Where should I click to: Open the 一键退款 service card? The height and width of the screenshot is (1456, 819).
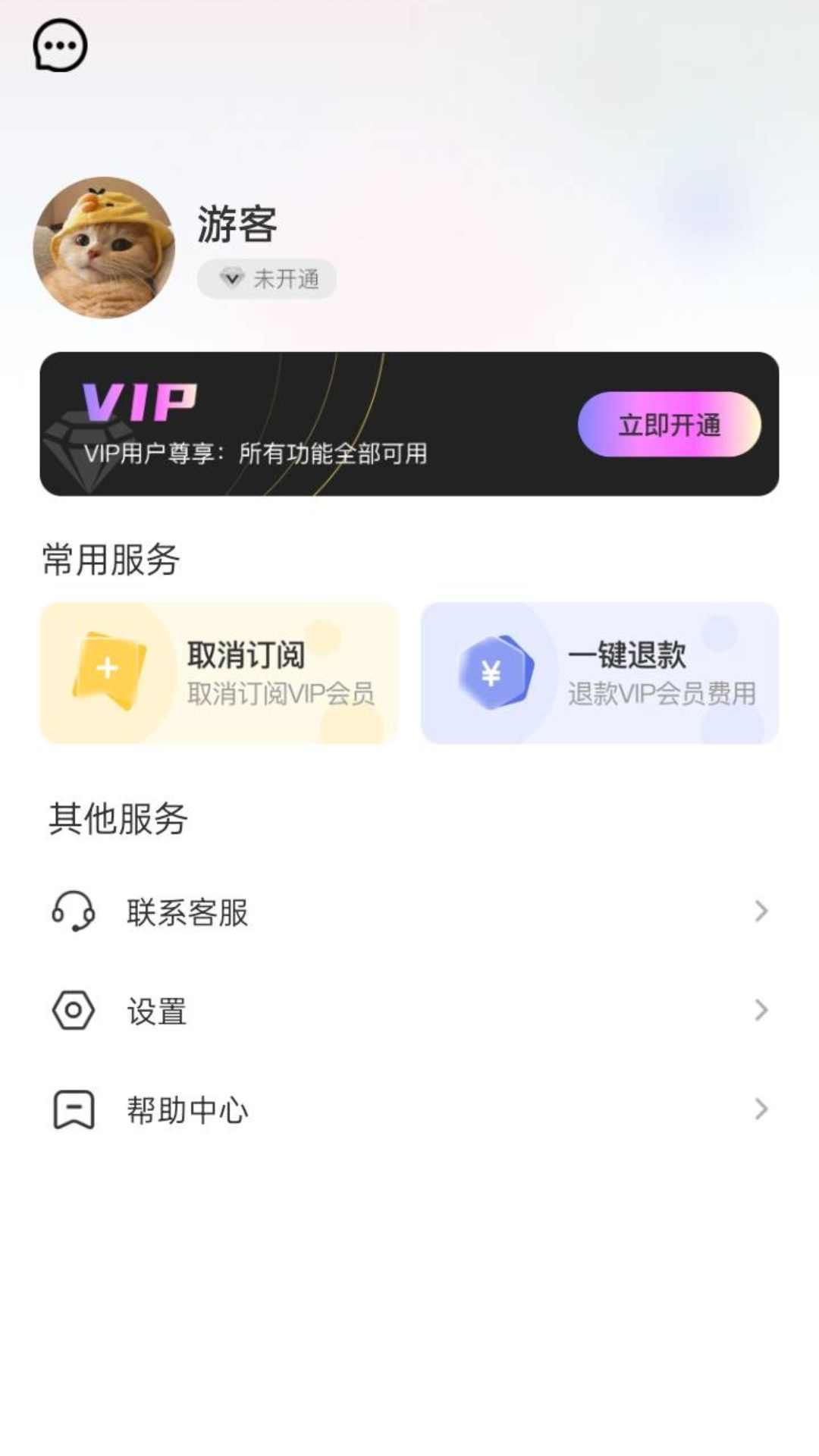coord(598,671)
